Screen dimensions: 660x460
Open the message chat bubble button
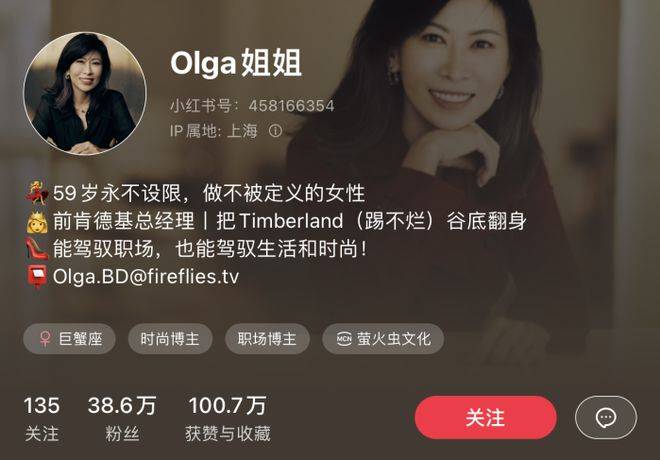605,417
